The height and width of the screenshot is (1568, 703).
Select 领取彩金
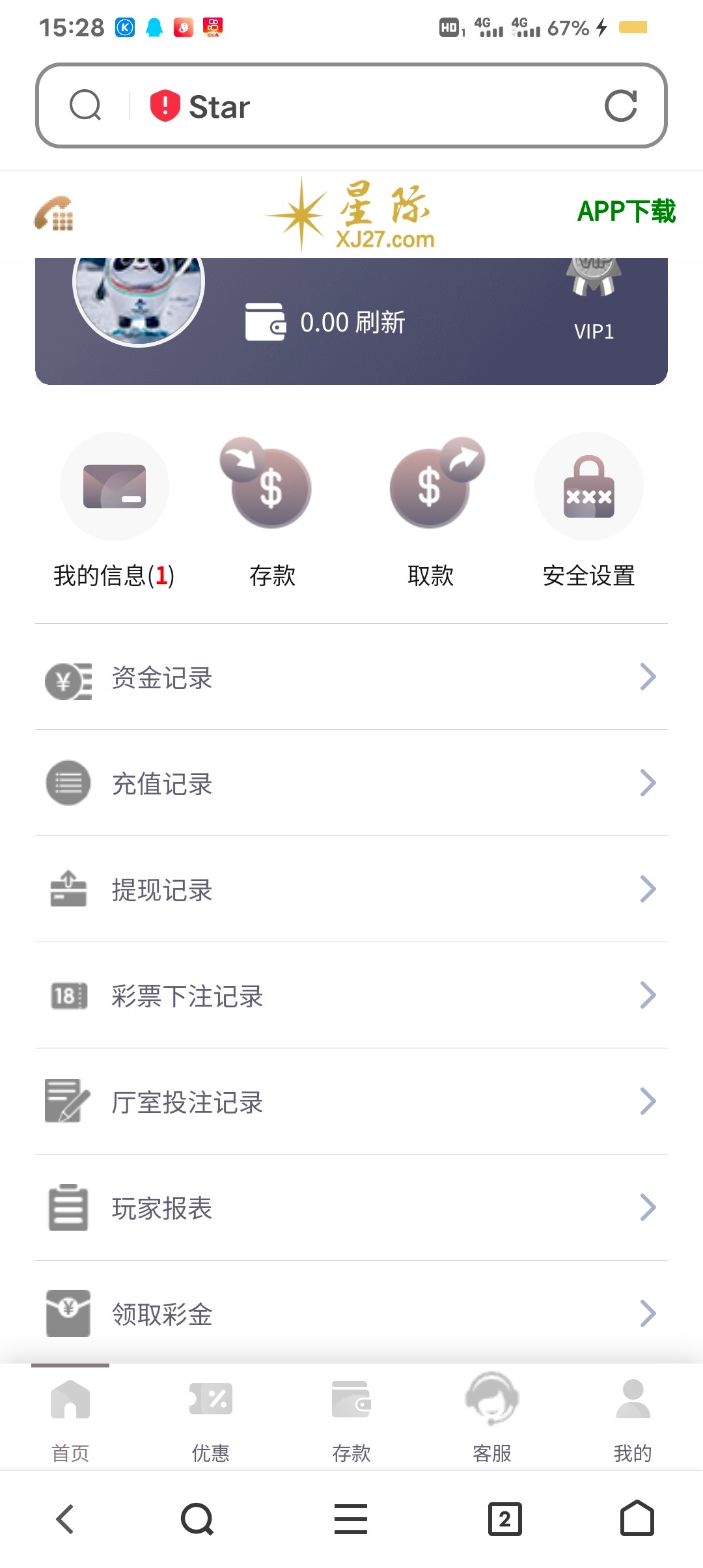click(x=351, y=1313)
